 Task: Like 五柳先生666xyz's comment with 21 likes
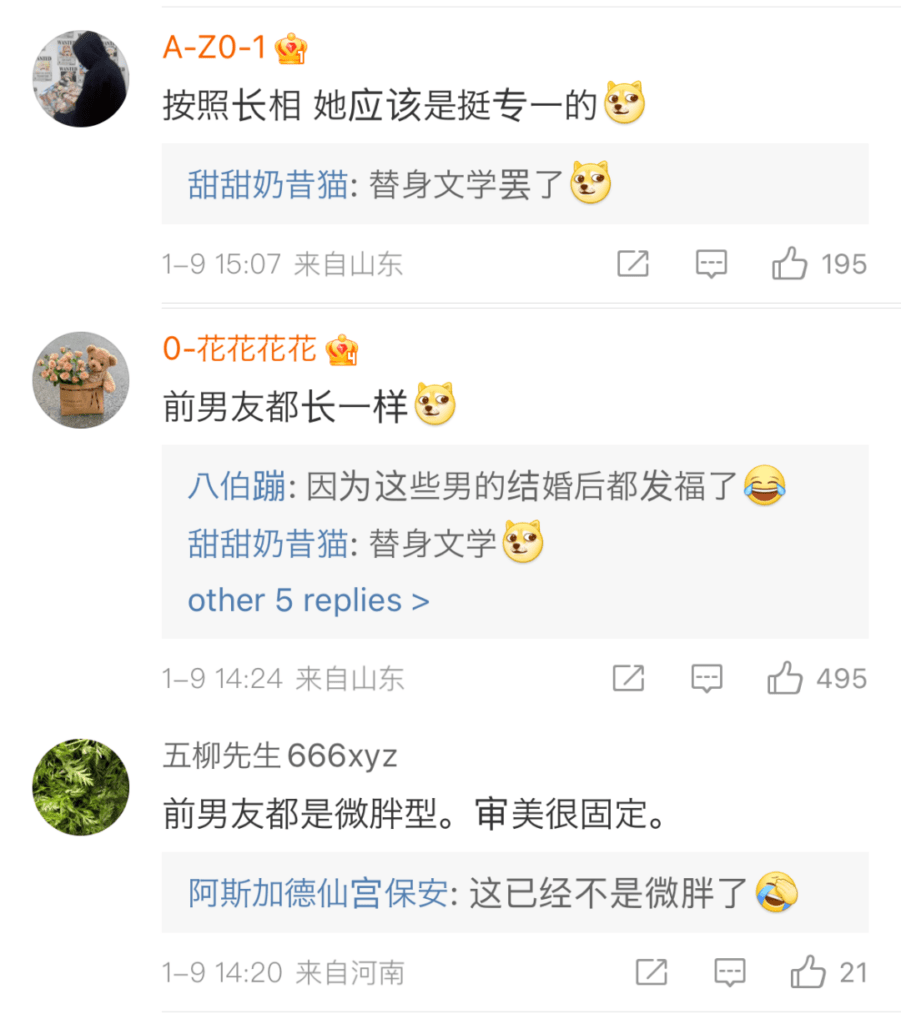click(x=809, y=972)
